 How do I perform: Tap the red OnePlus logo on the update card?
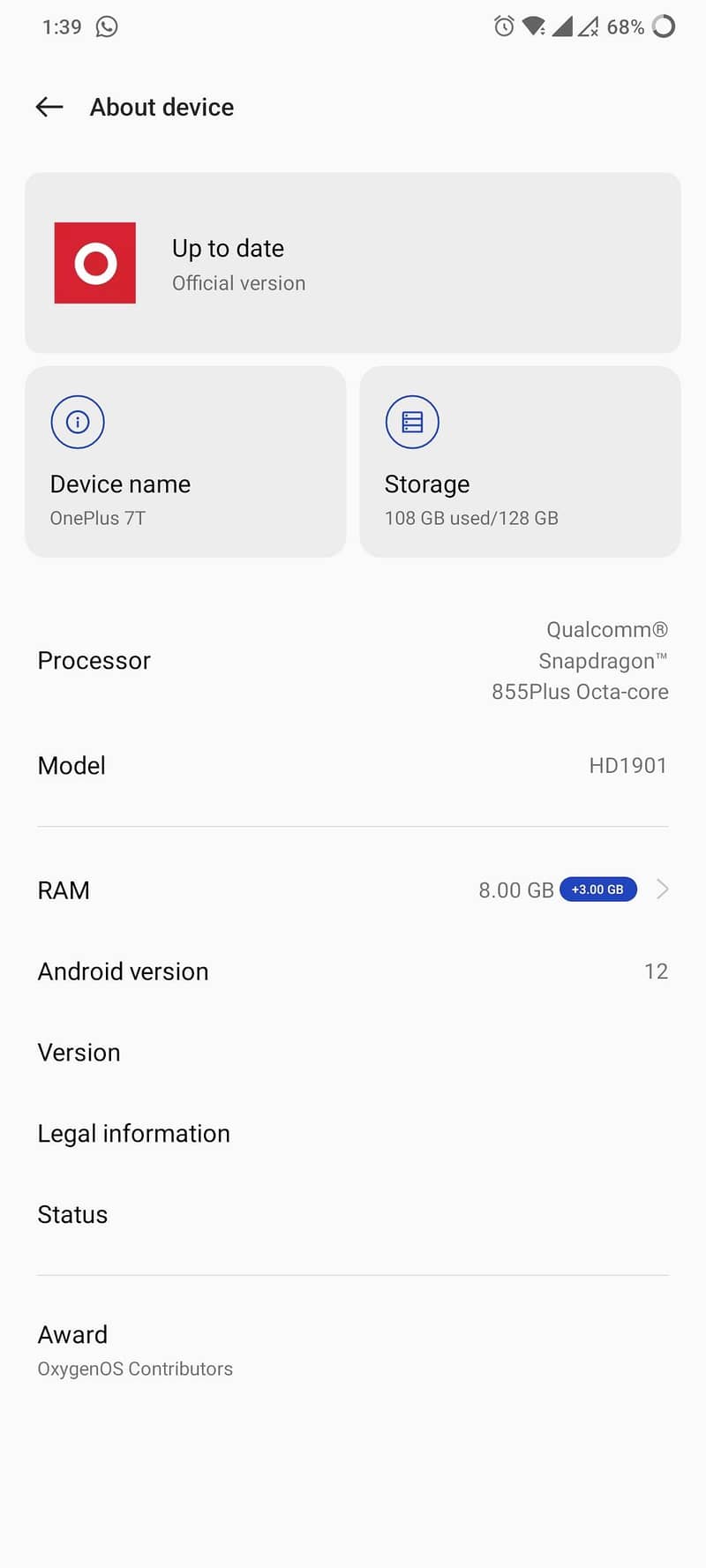click(95, 262)
